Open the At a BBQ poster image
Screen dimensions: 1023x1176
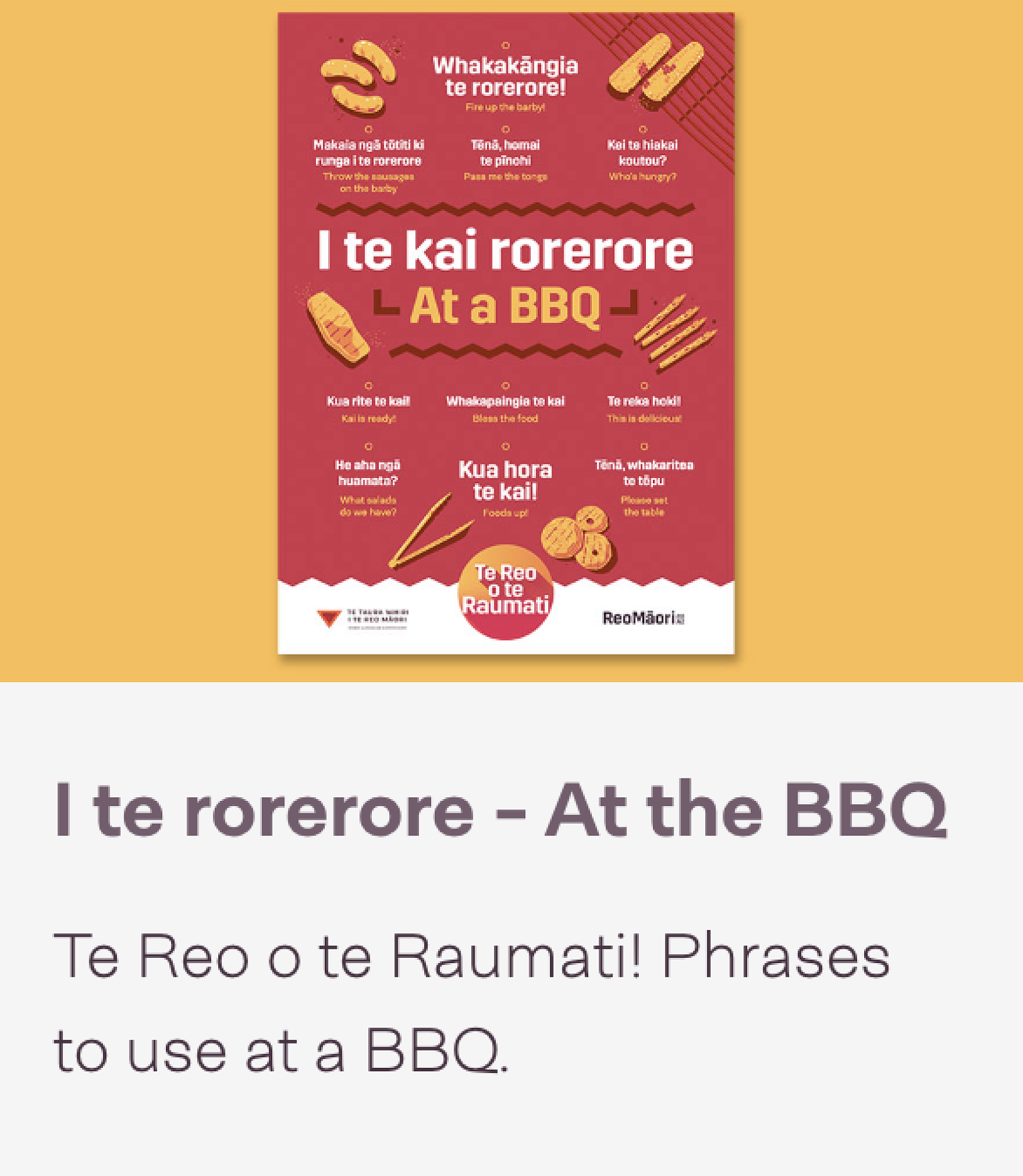(x=505, y=333)
